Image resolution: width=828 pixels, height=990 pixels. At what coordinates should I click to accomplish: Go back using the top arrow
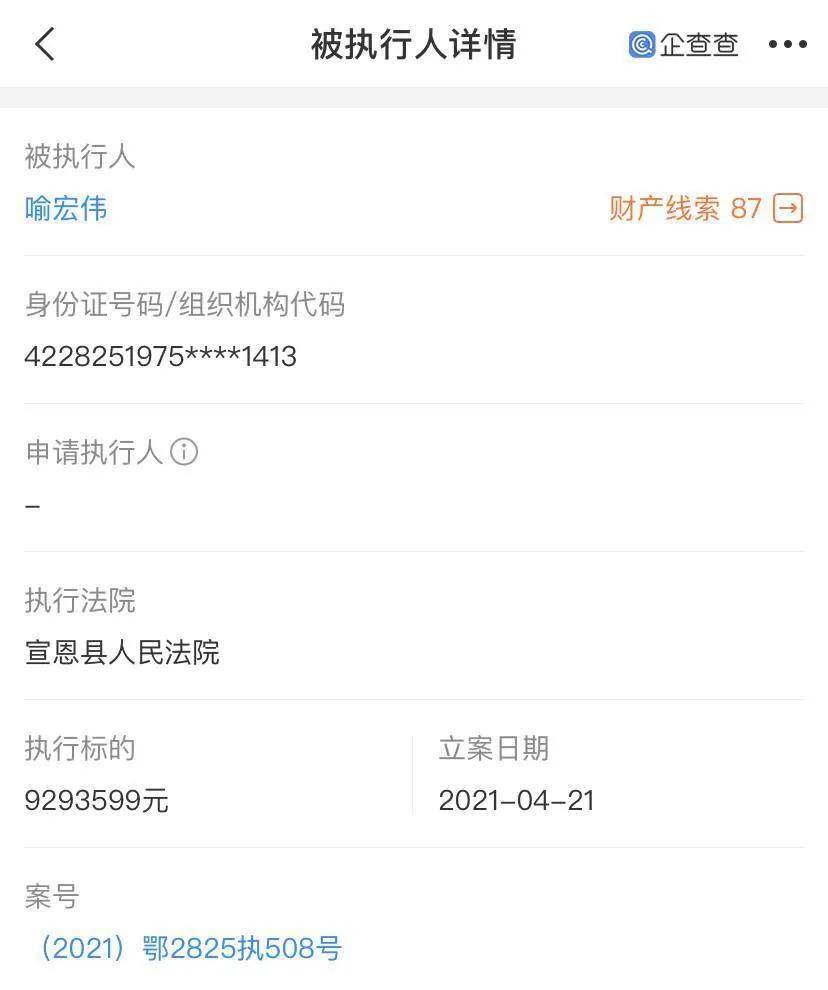tap(45, 45)
